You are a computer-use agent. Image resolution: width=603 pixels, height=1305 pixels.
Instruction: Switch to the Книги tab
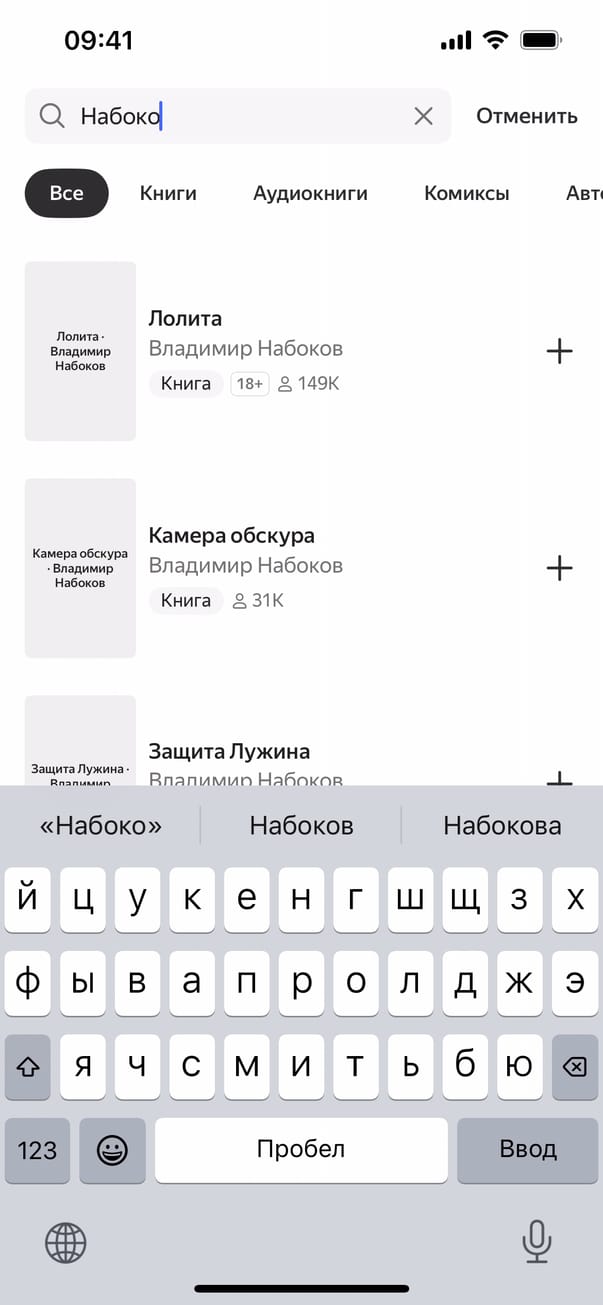point(168,193)
